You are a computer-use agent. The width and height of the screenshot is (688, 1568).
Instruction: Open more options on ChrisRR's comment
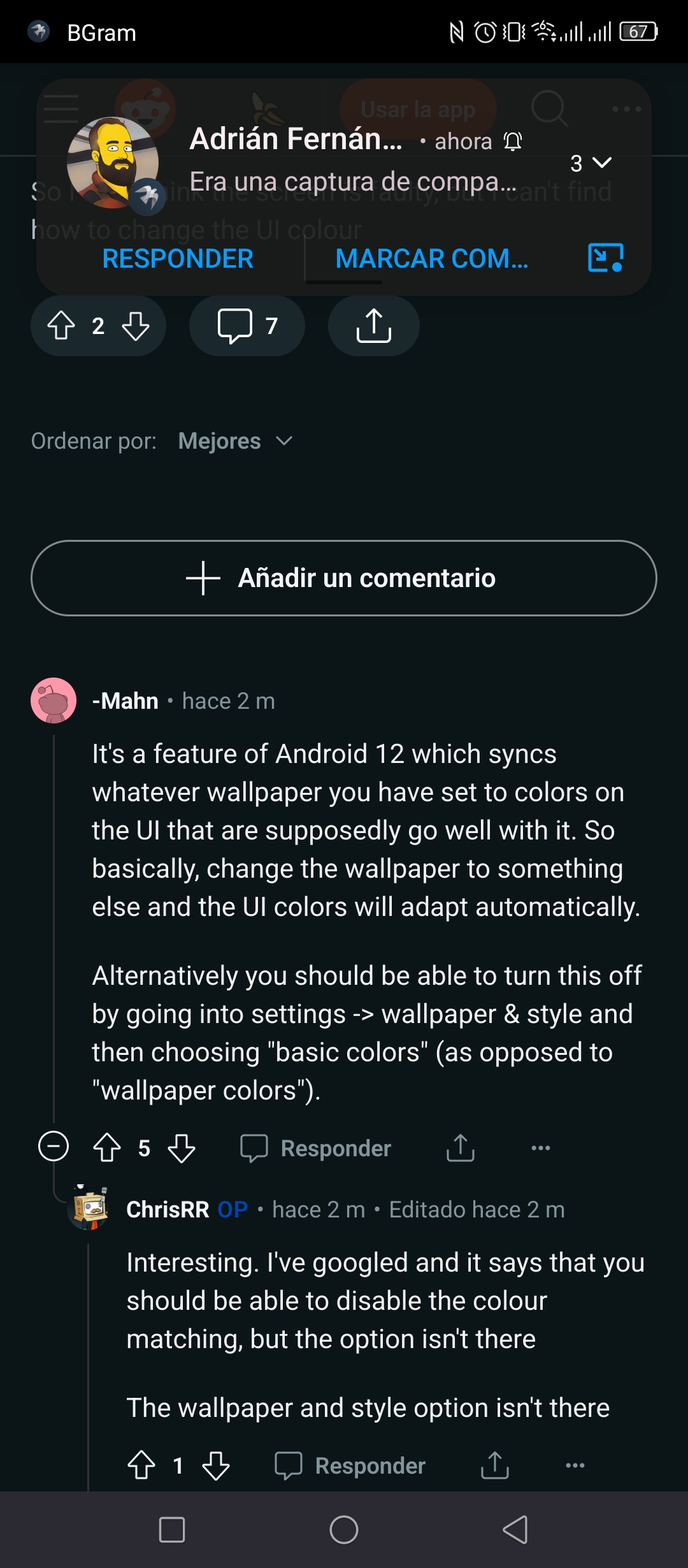pos(575,1465)
